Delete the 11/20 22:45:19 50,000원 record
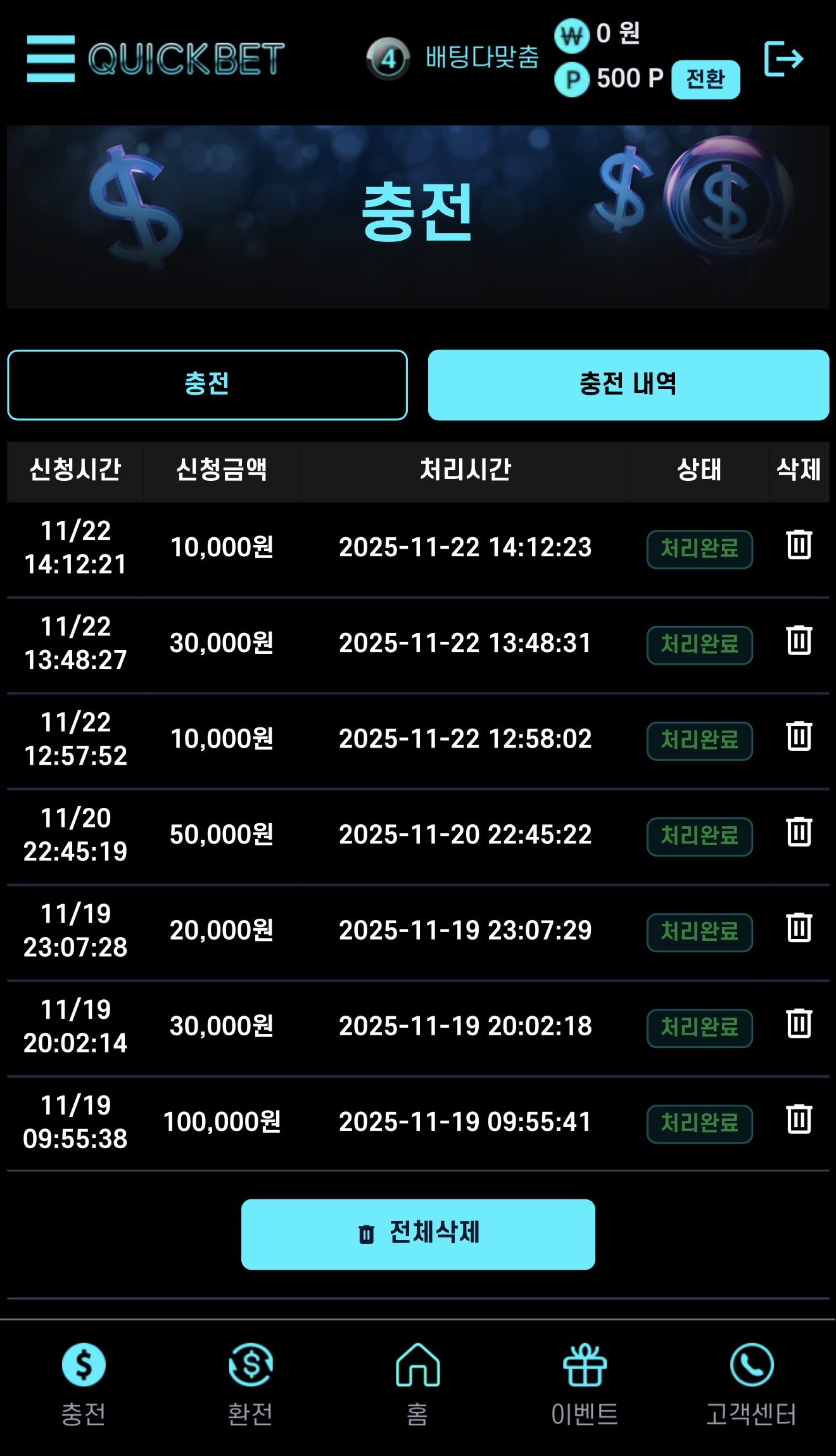The image size is (836, 1456). pyautogui.click(x=799, y=832)
